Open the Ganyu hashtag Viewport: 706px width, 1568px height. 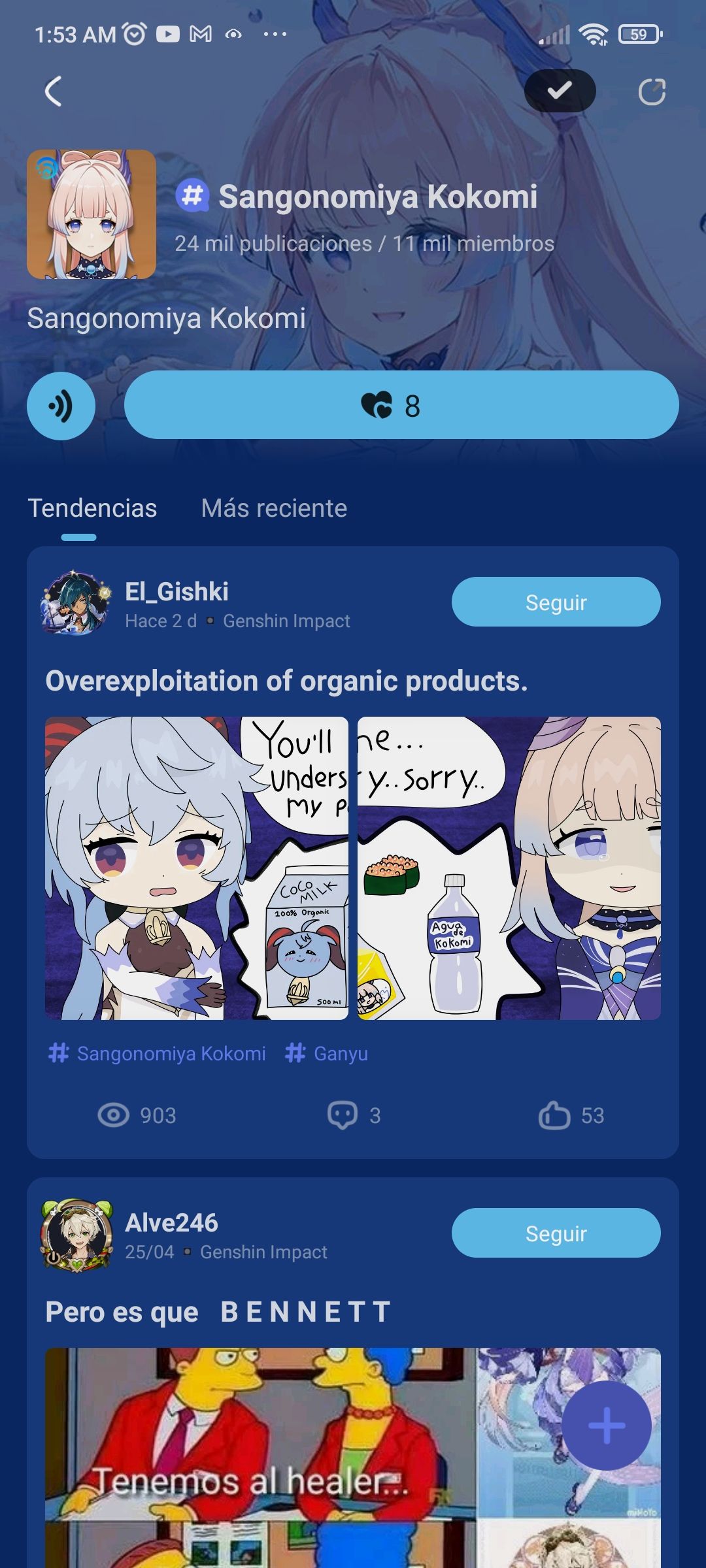point(327,1053)
